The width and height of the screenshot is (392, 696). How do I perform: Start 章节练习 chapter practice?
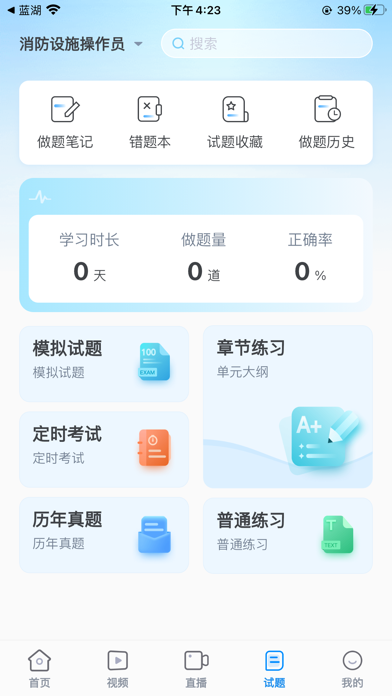pos(288,407)
